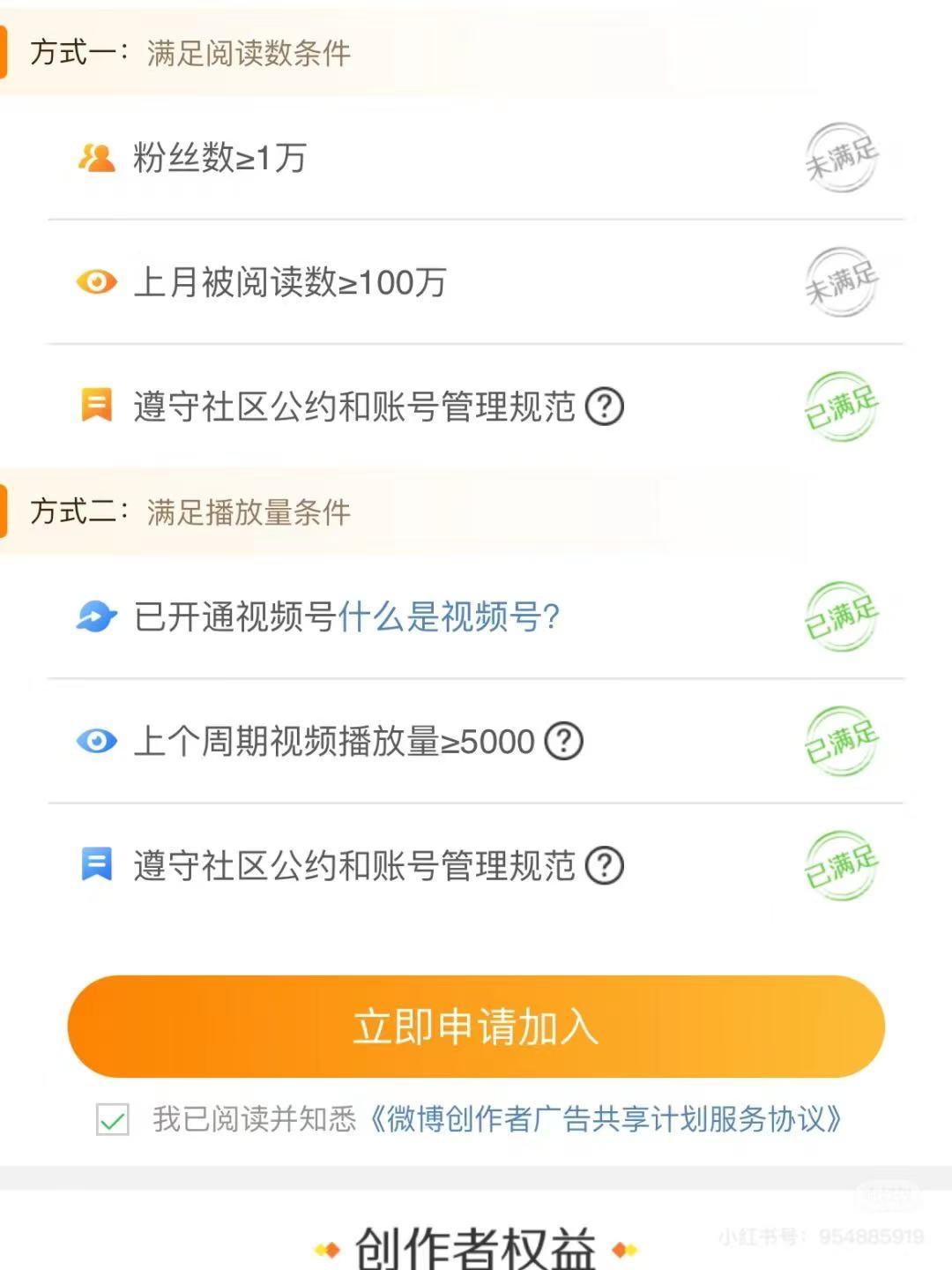Tap help icon beside 上个周期视频播放量≥5000

pos(564,741)
